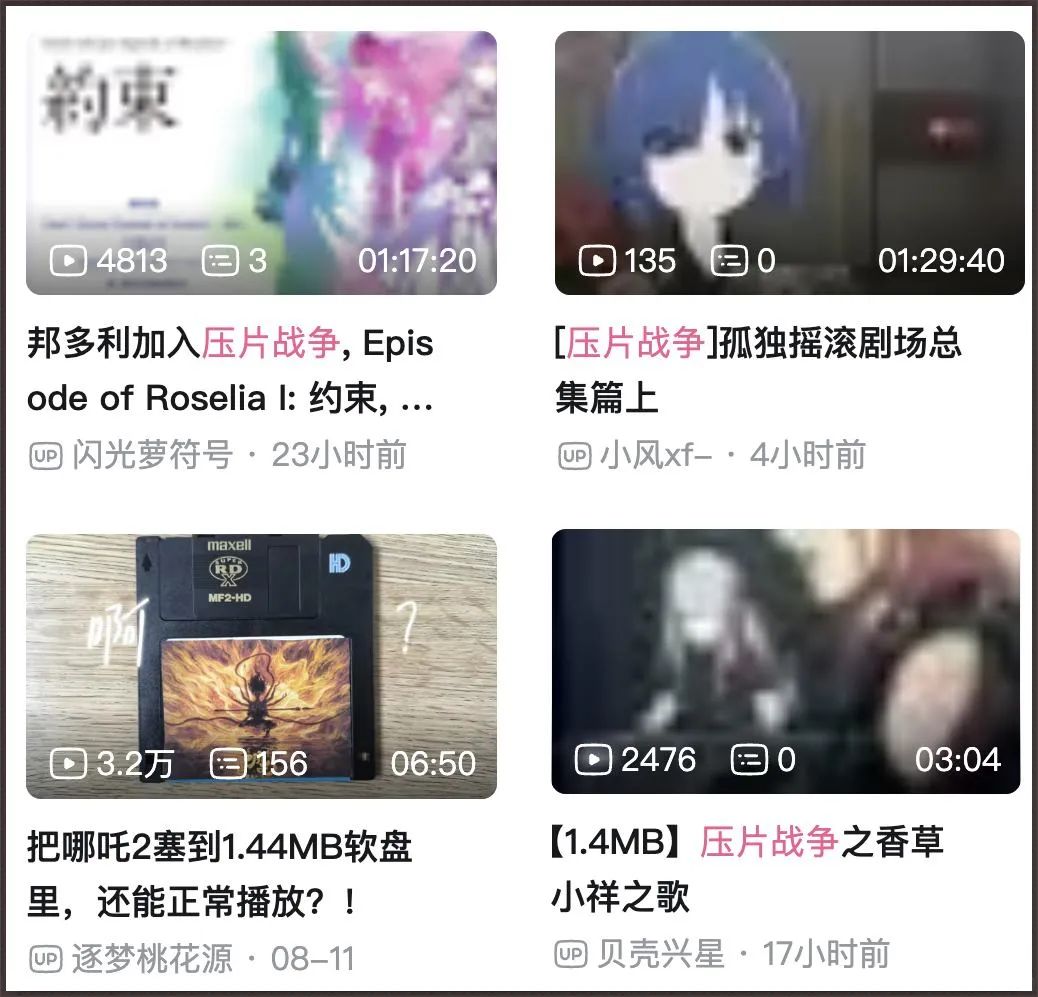Image resolution: width=1038 pixels, height=997 pixels.
Task: Play the 孤独摇滚剧场总集篇上 video
Action: tap(789, 163)
